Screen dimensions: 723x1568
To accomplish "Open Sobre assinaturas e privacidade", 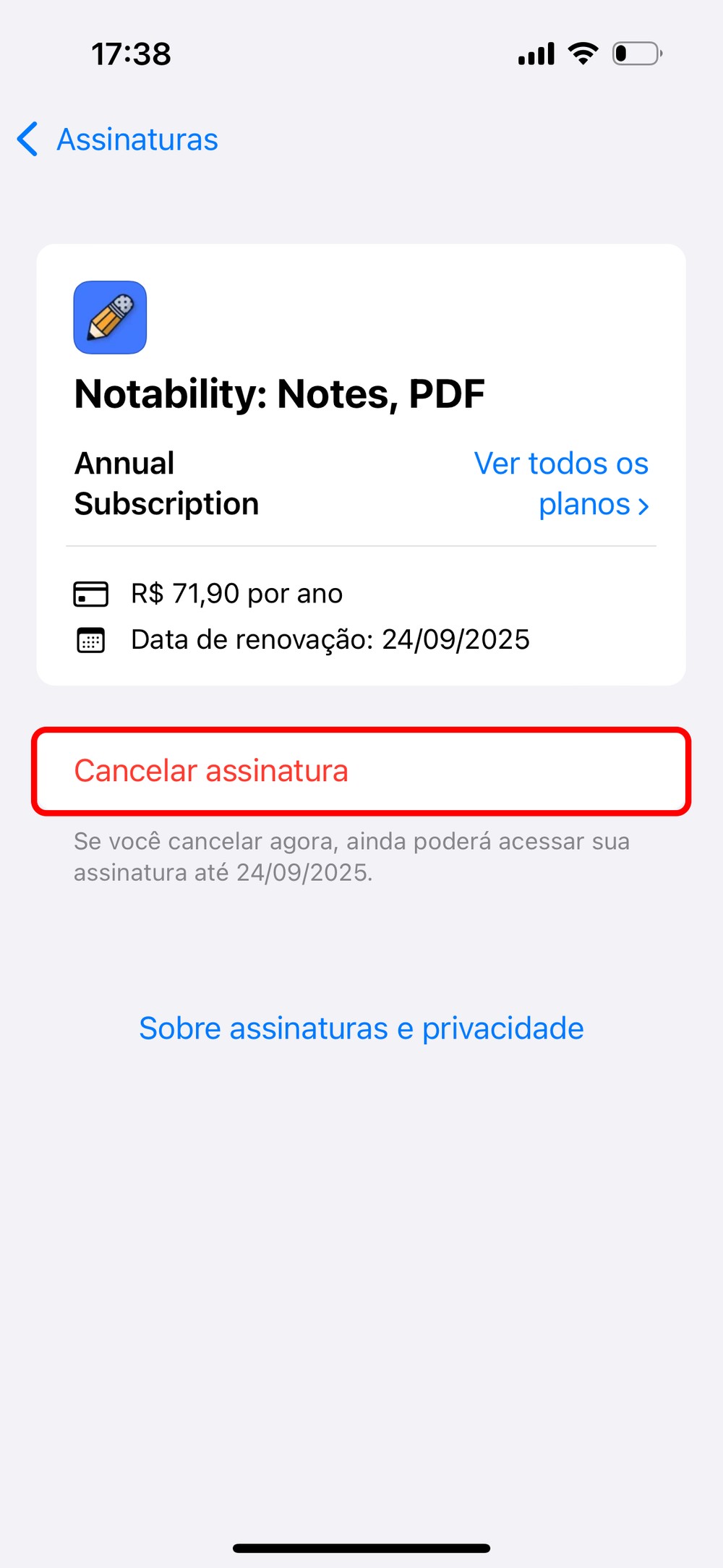I will coord(361,1028).
